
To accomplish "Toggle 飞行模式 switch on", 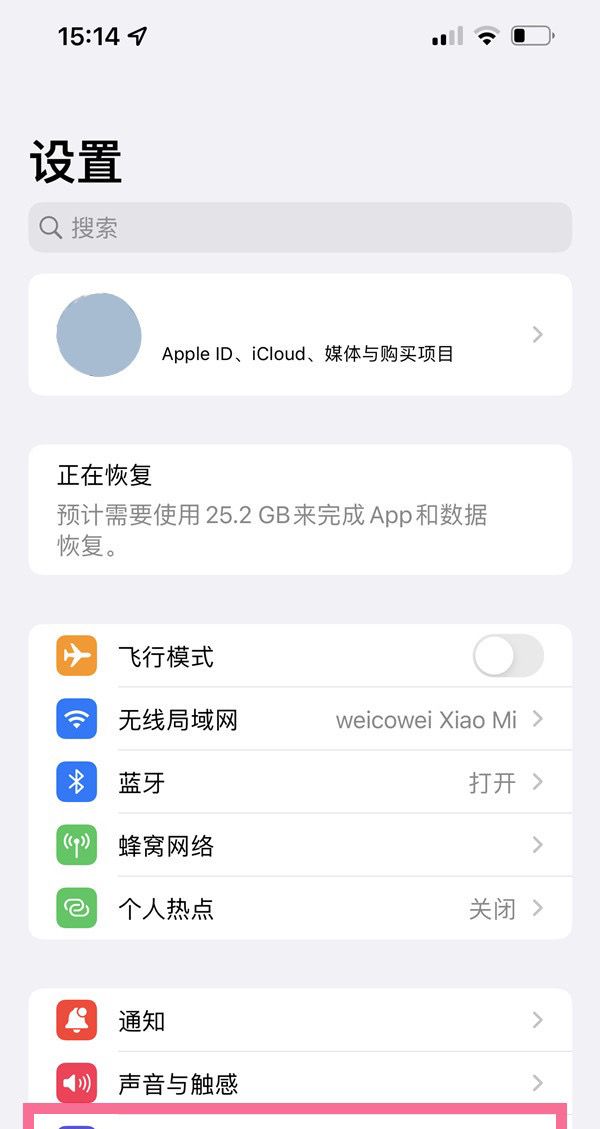I will [x=508, y=657].
